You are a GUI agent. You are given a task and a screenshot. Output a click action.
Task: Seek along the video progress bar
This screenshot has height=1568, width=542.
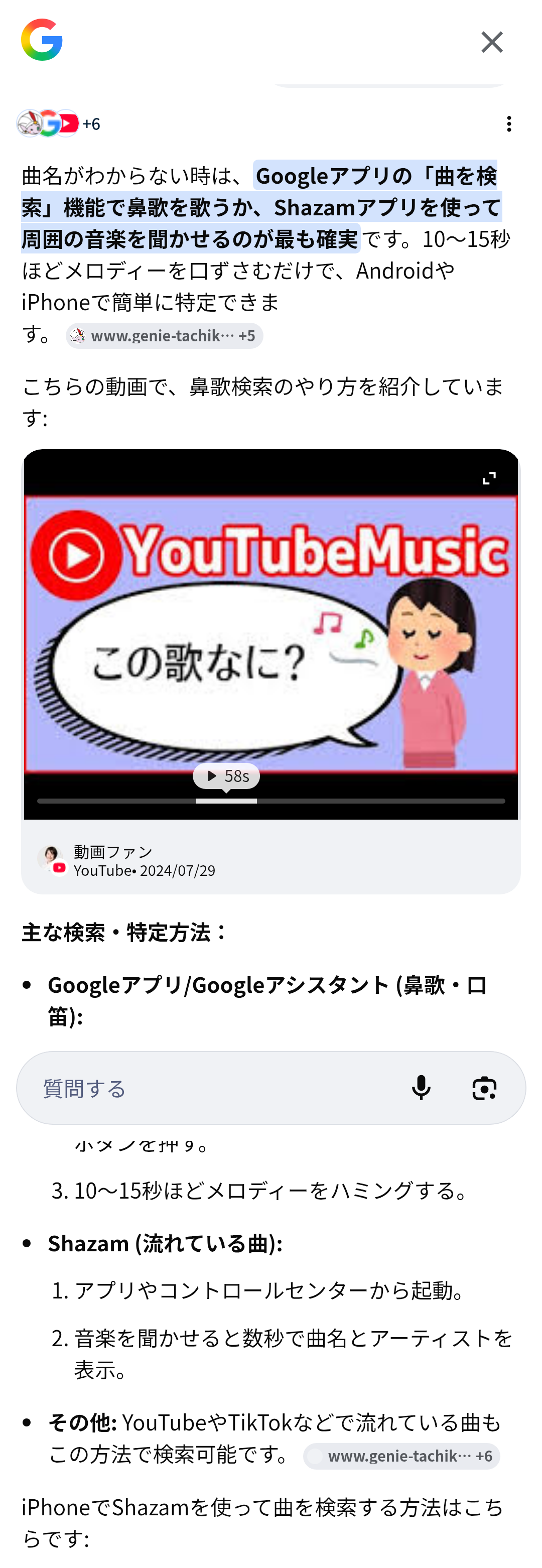tap(270, 801)
